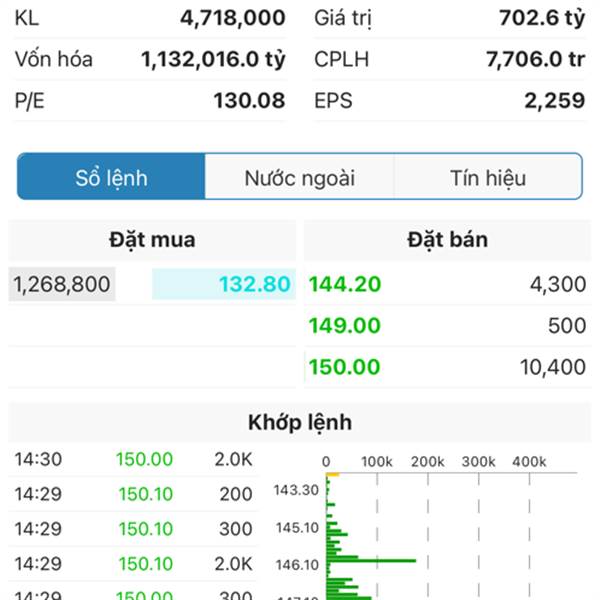Open the Nước ngoài tab
Screen dimensions: 600x600
tap(299, 178)
